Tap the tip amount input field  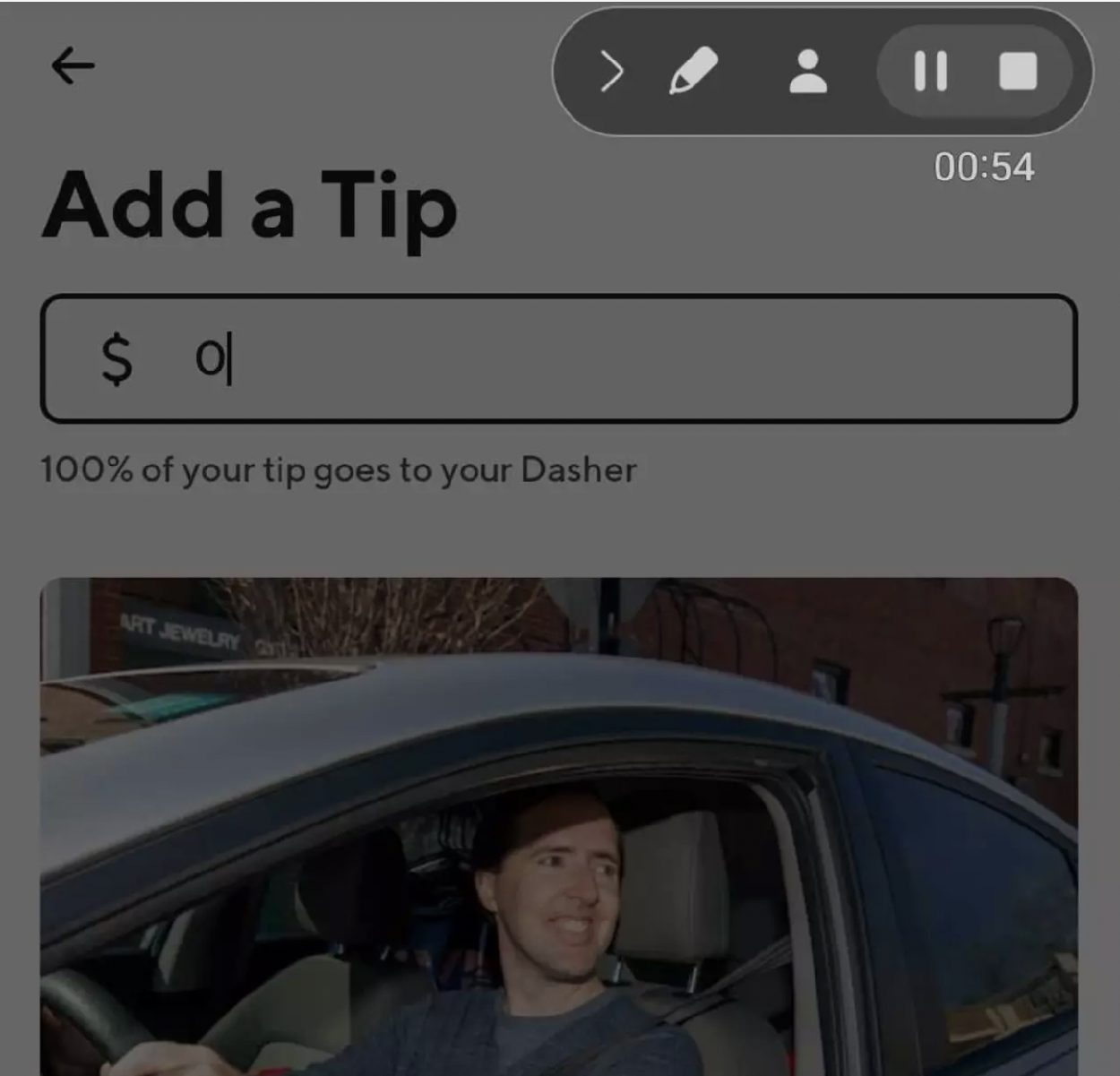(x=558, y=358)
